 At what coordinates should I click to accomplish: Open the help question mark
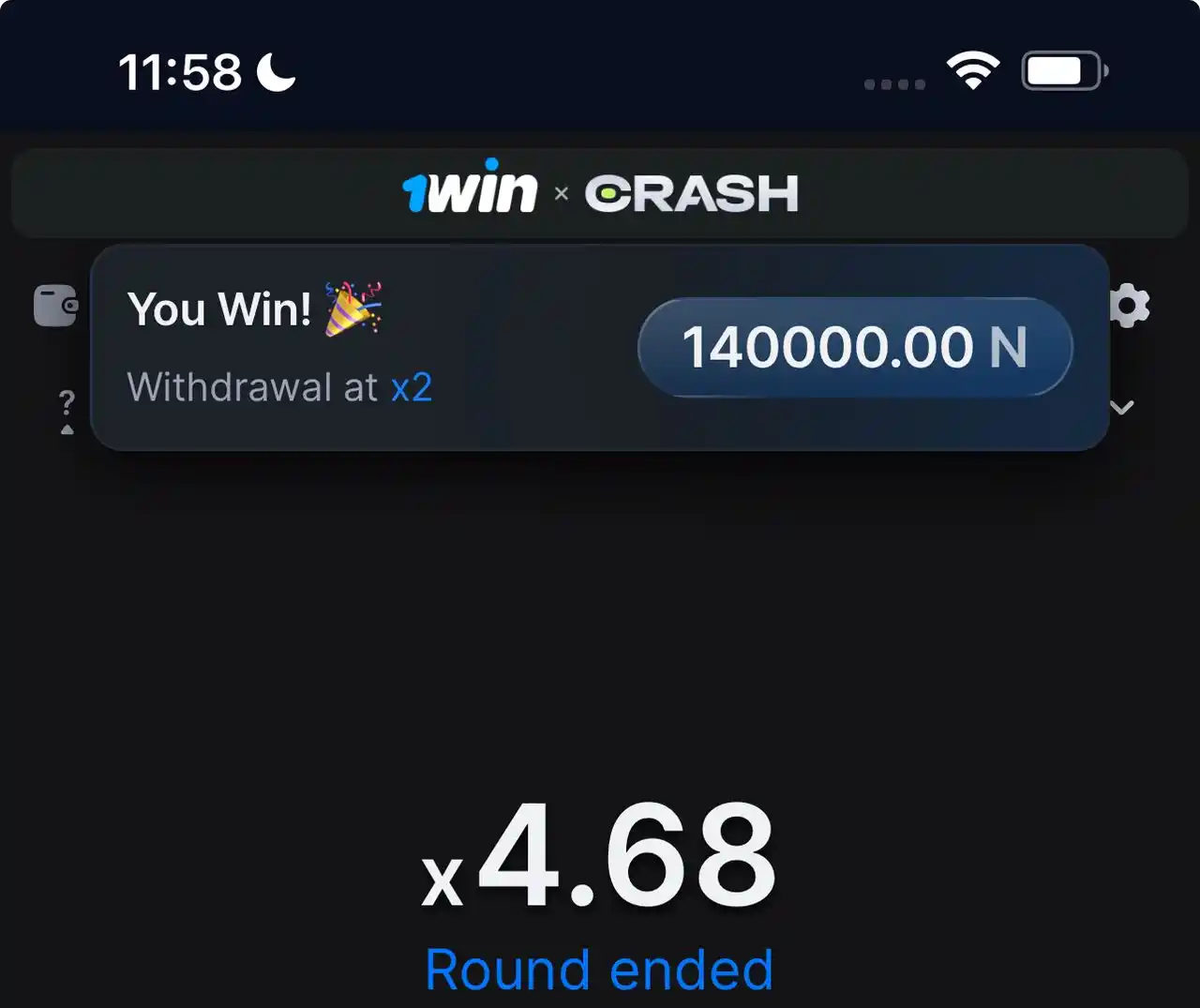pyautogui.click(x=67, y=411)
